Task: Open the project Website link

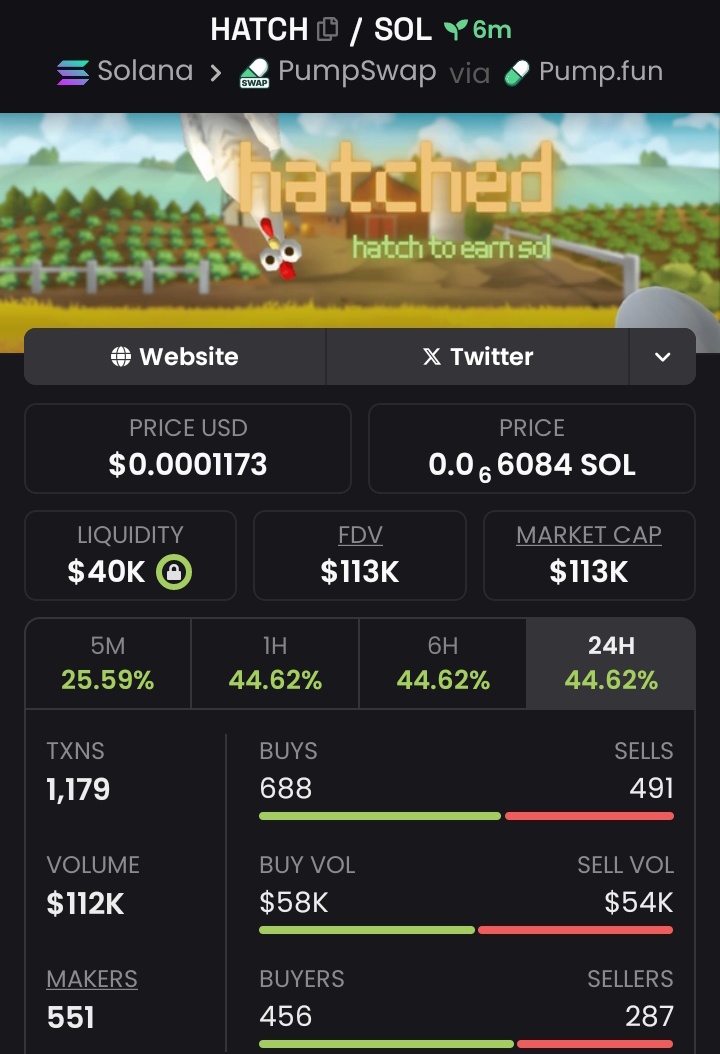Action: (x=175, y=357)
